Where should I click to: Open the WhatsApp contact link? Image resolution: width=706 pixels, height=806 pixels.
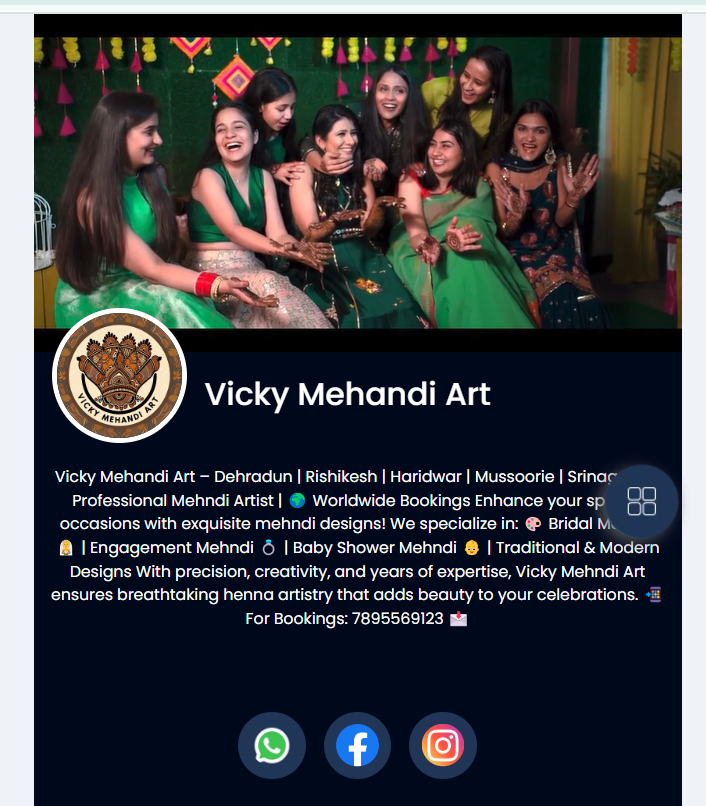coord(271,746)
